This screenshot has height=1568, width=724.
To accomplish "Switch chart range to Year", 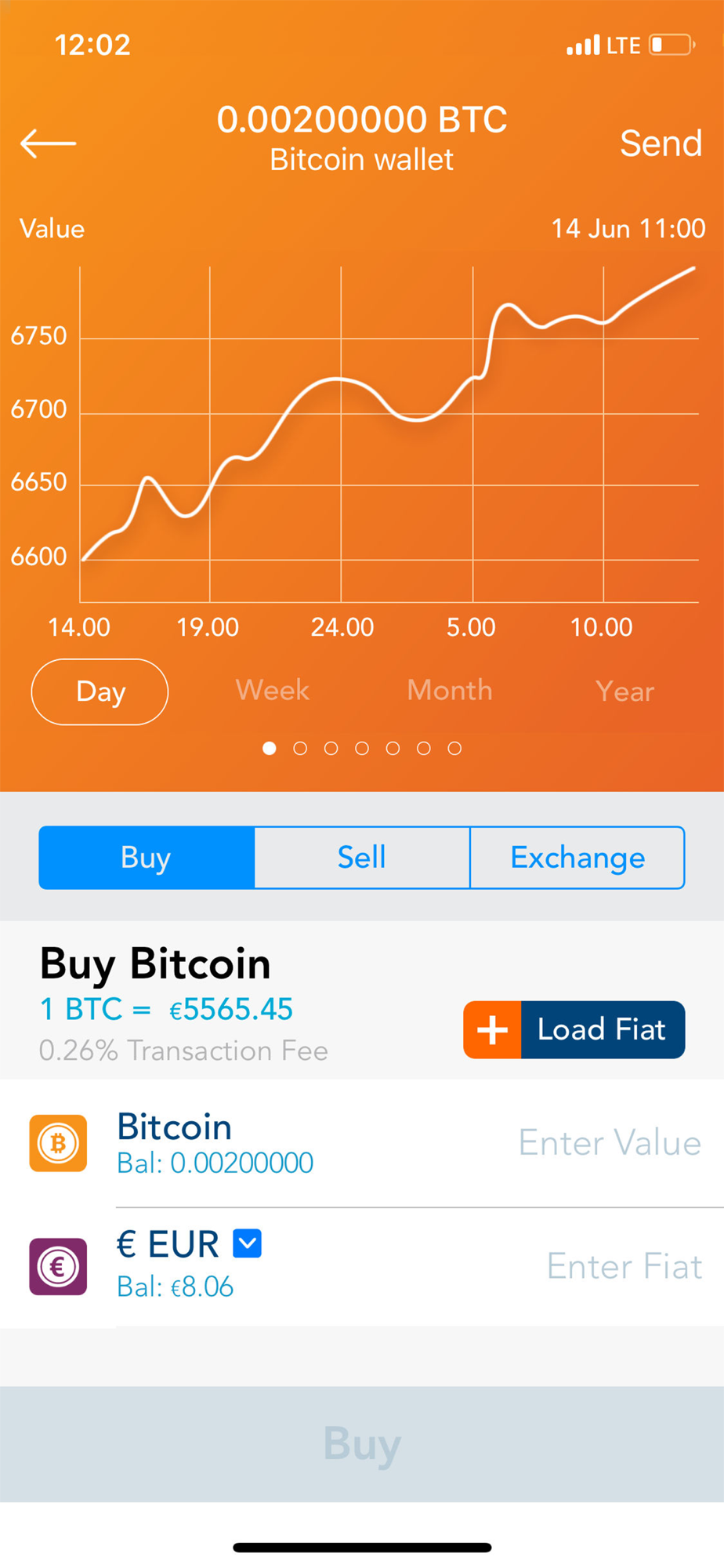I will [x=624, y=691].
